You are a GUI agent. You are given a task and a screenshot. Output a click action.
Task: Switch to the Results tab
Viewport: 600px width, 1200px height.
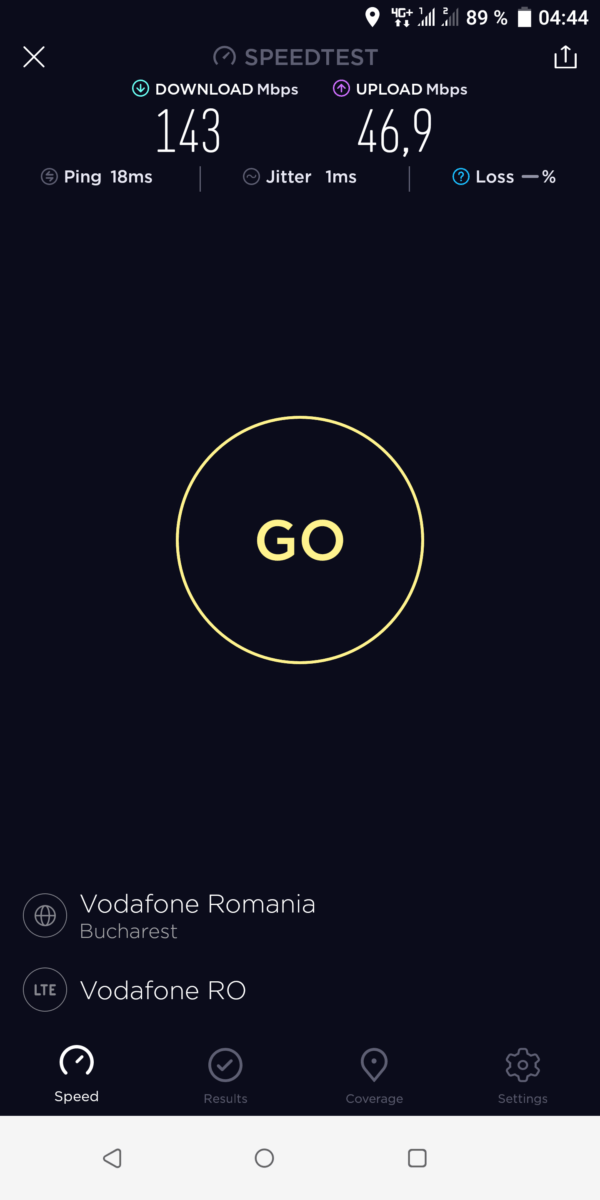pos(225,1077)
